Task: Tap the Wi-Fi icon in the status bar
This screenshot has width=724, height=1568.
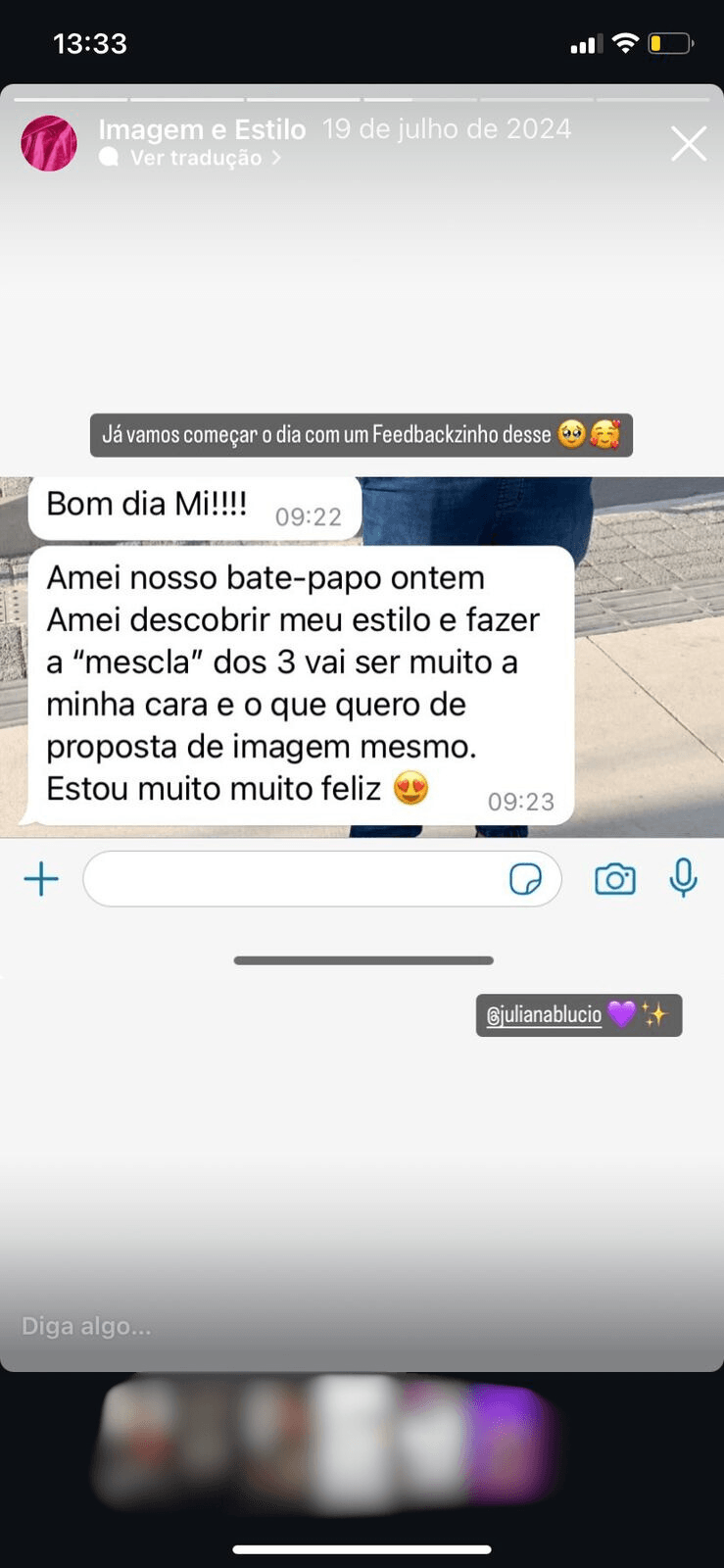Action: click(626, 42)
